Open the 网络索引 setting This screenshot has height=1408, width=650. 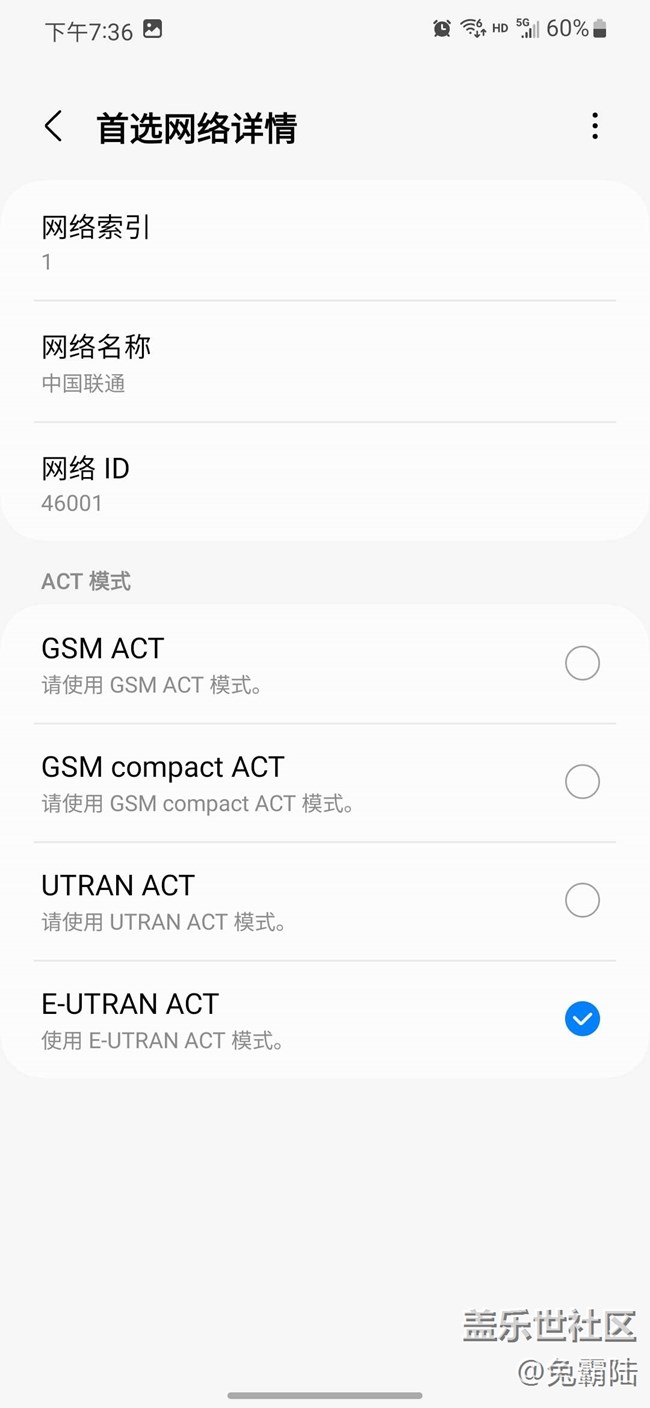point(324,243)
